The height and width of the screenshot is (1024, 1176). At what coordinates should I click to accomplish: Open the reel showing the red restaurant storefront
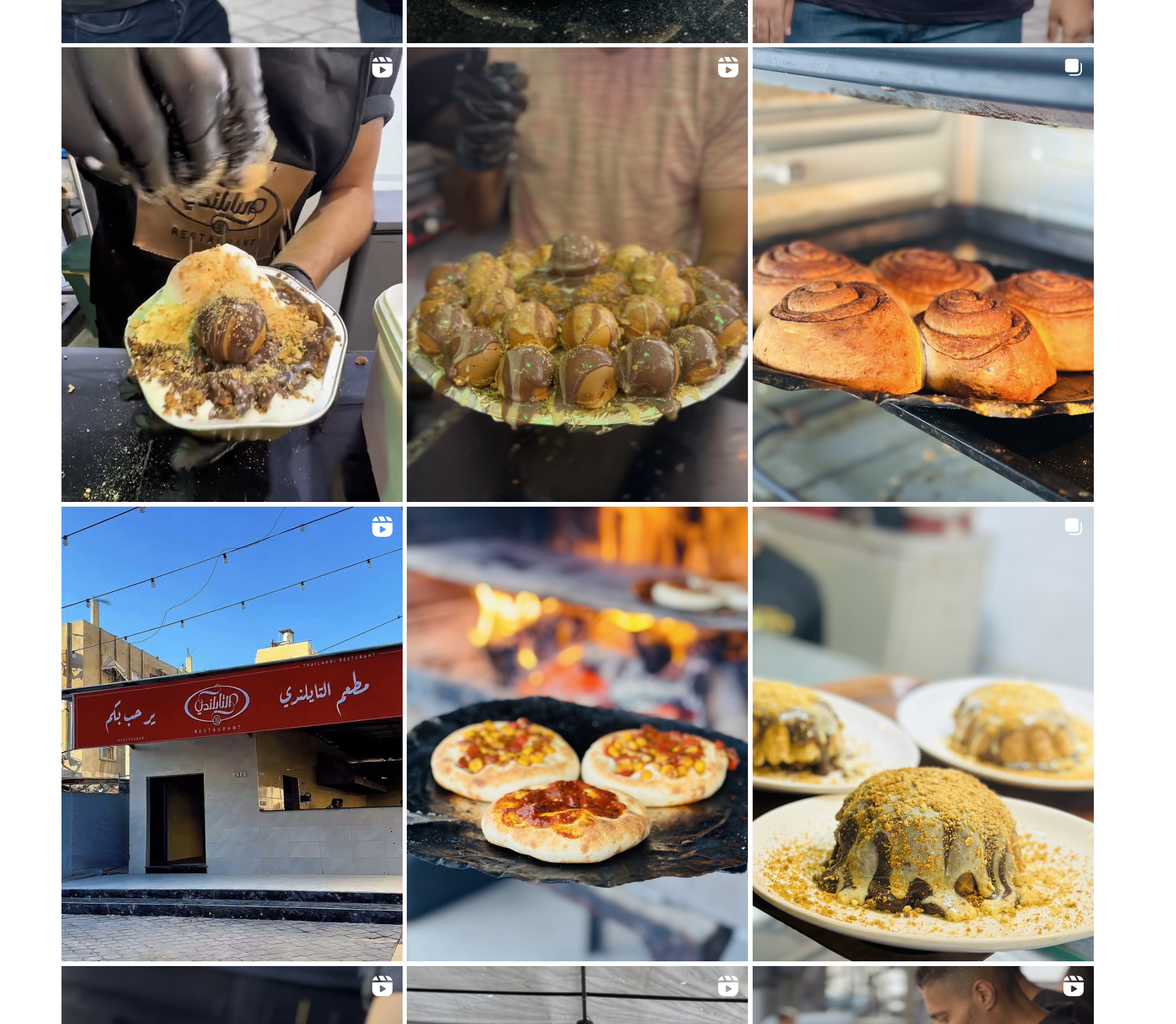point(232,734)
